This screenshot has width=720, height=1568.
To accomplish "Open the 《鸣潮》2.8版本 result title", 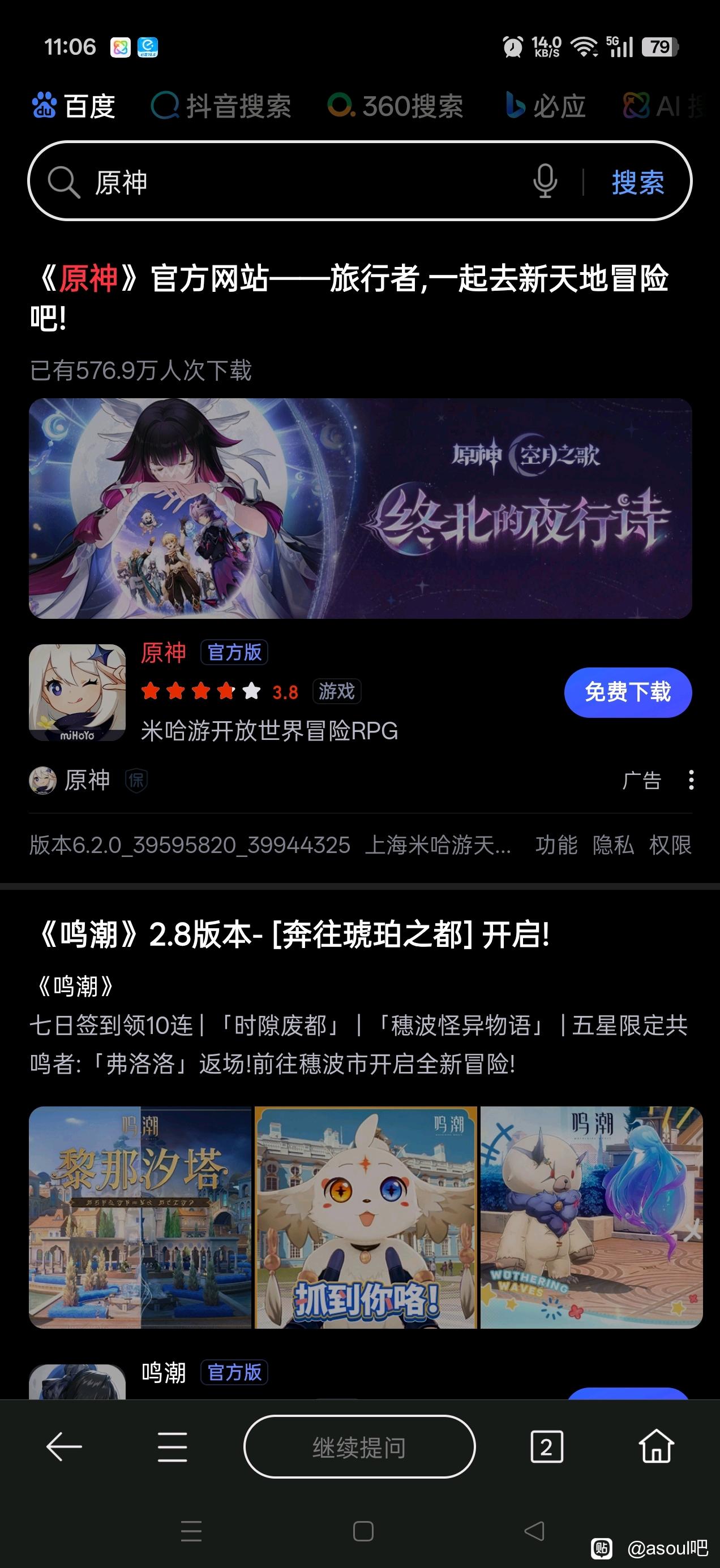I will click(293, 934).
